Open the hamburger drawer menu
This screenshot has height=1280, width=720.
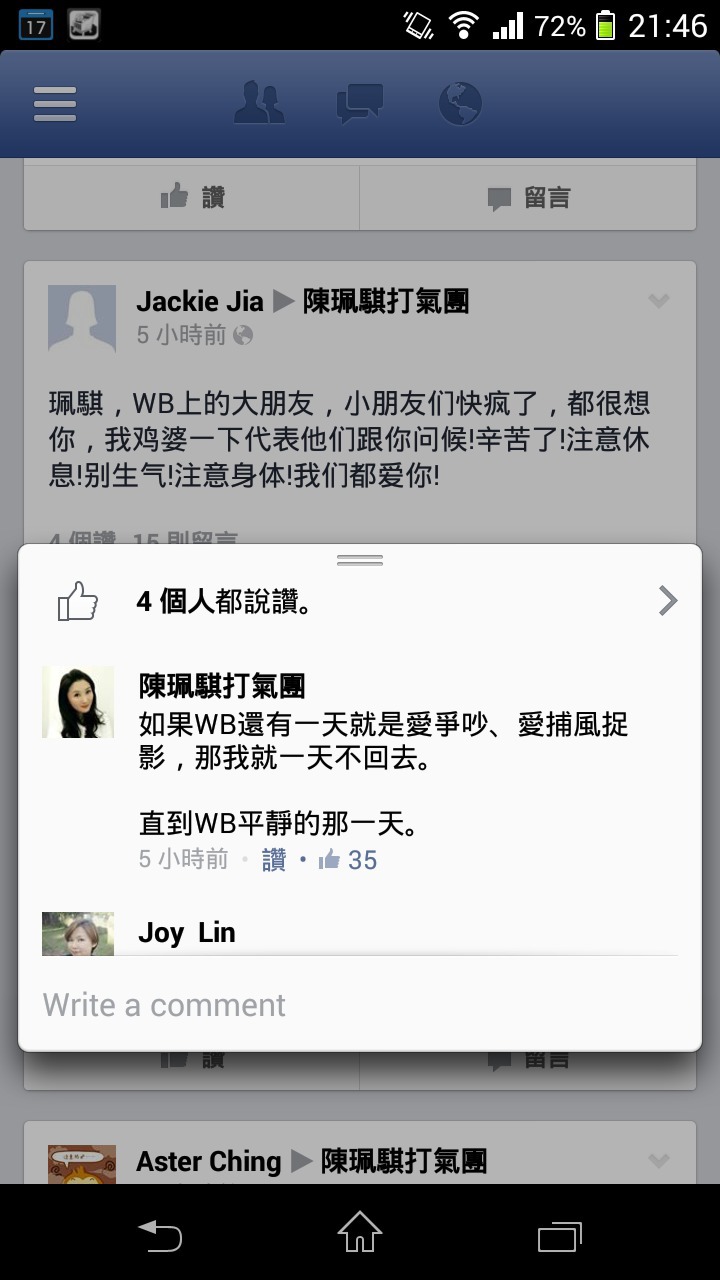pyautogui.click(x=55, y=104)
